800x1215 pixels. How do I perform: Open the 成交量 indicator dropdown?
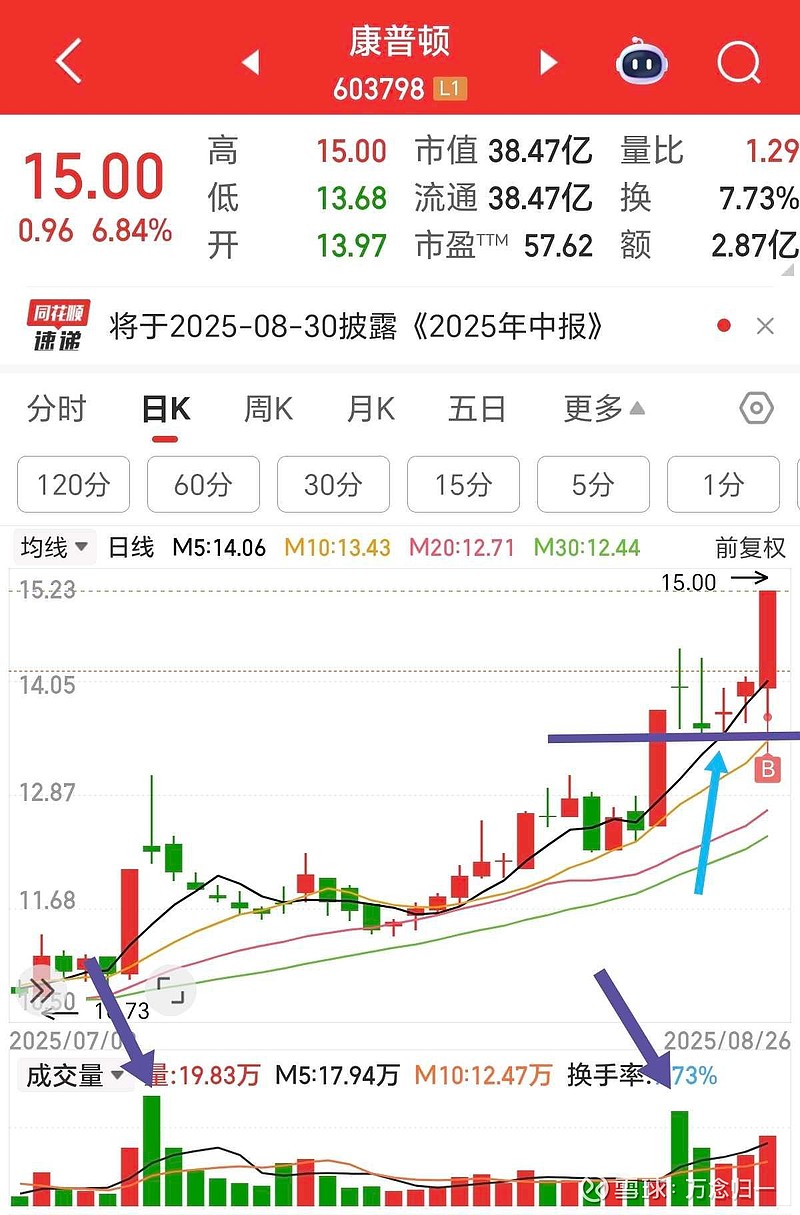click(x=75, y=1076)
